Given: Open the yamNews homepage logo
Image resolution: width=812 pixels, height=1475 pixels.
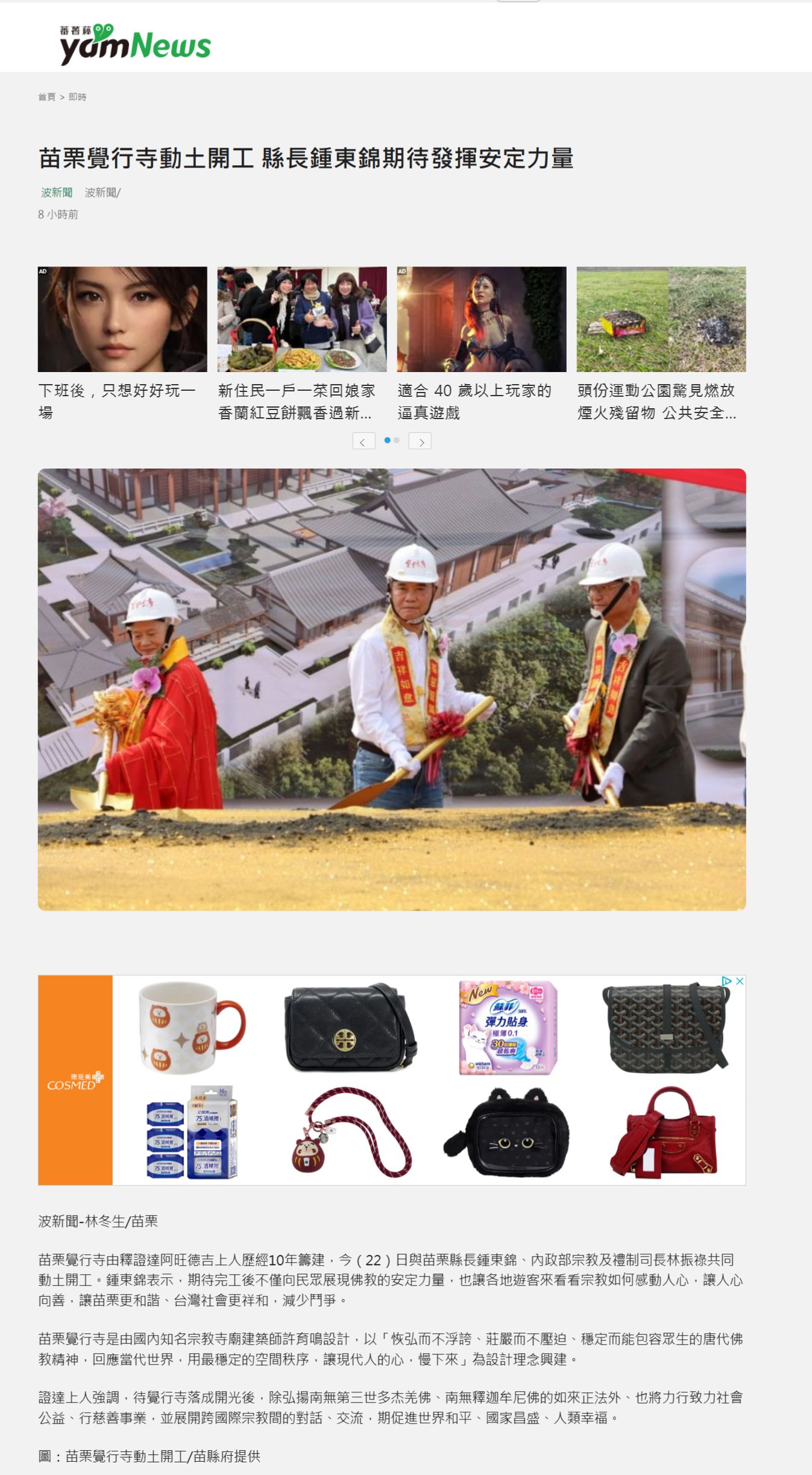Looking at the screenshot, I should (x=135, y=43).
